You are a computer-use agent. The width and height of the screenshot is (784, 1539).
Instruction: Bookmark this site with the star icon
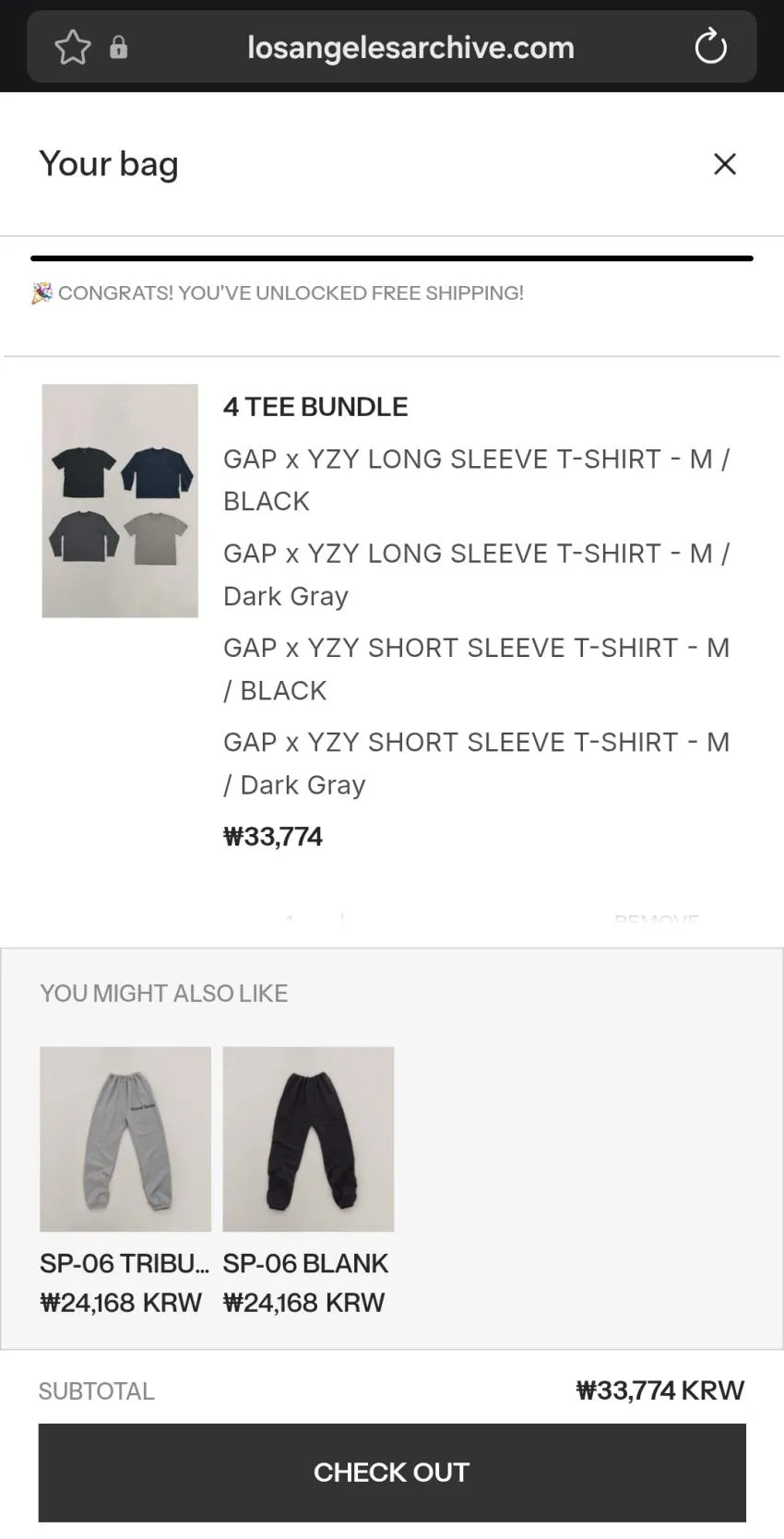point(72,47)
